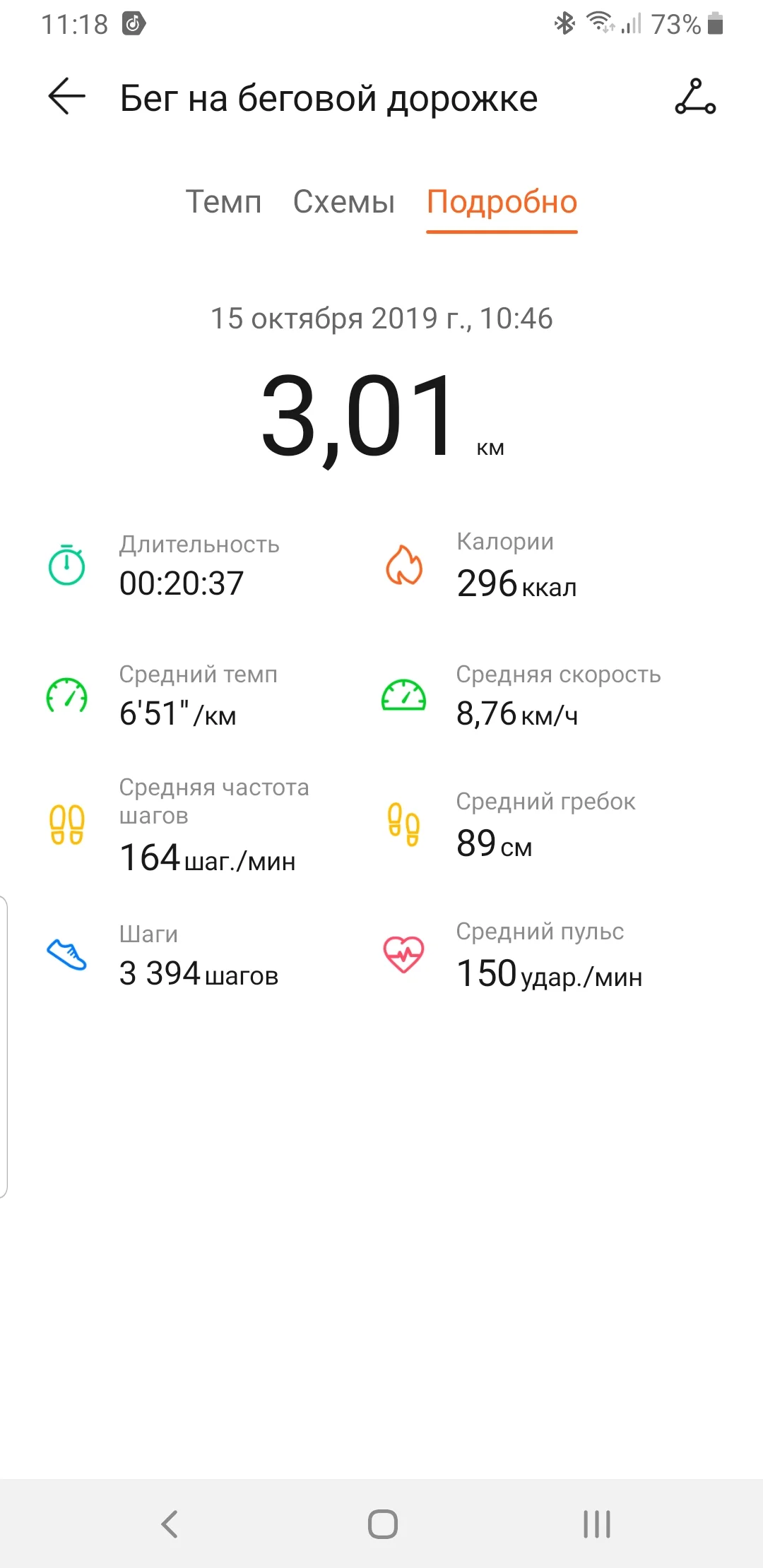Tap the speedometer icon for Средняя скорость

[403, 698]
